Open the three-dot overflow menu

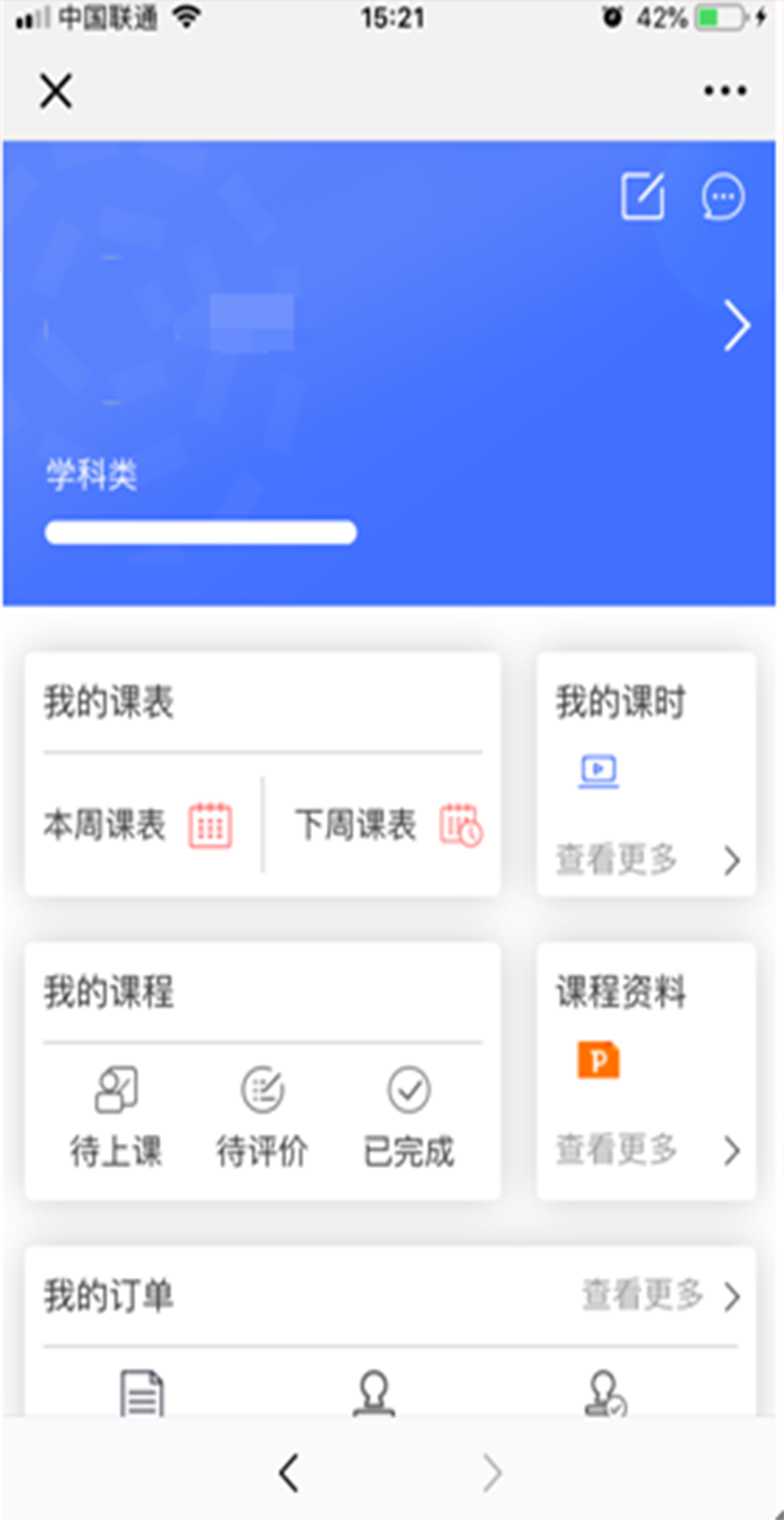724,90
